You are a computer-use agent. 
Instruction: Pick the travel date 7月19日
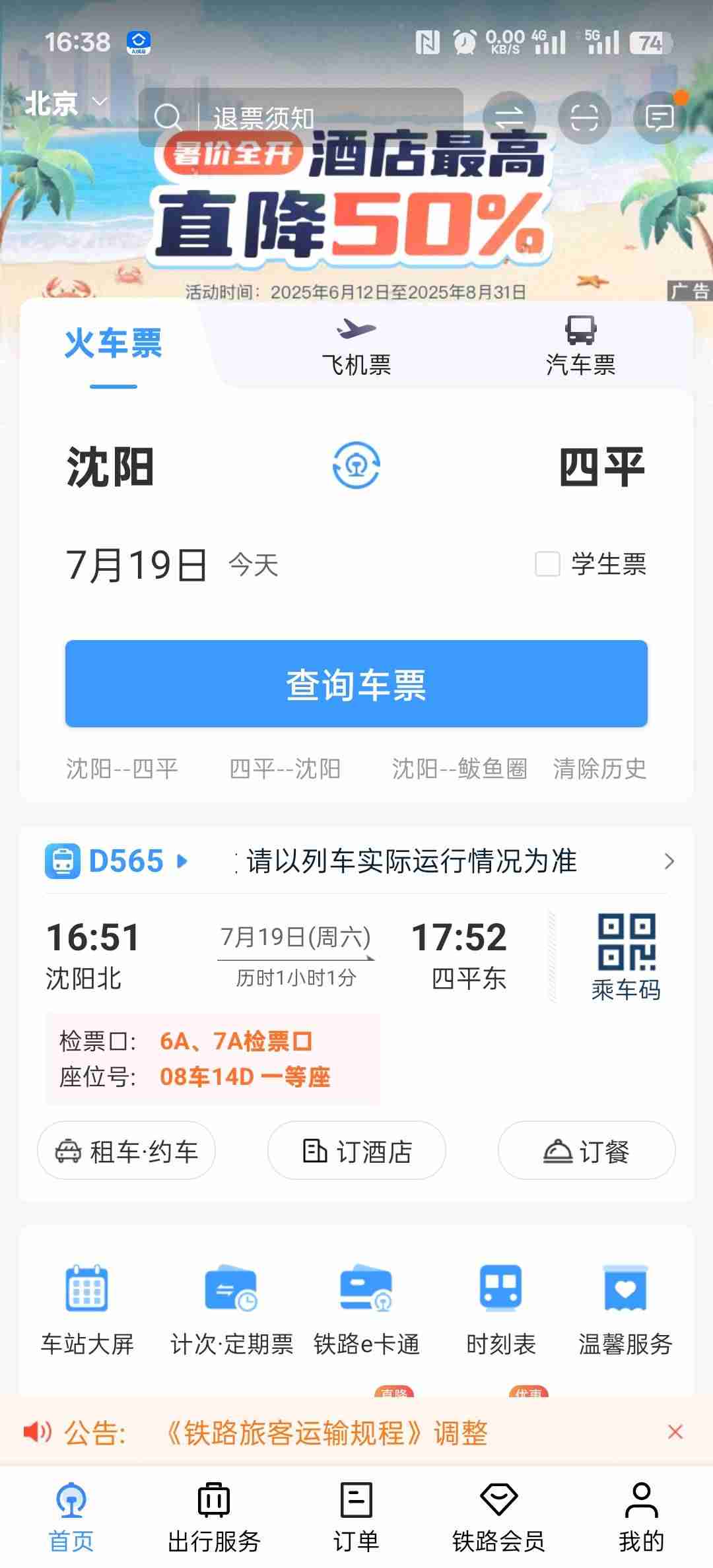coord(137,566)
